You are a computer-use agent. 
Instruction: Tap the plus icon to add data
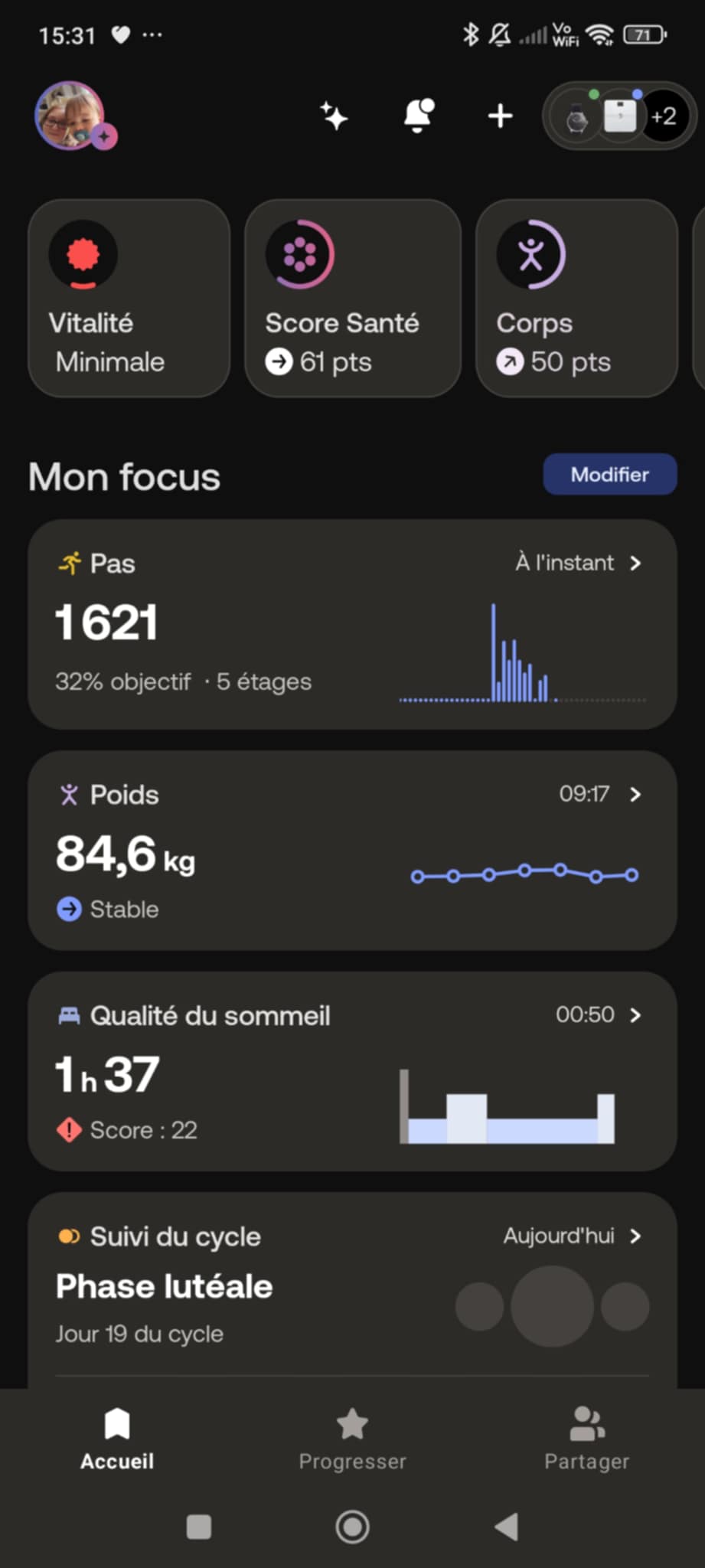500,116
